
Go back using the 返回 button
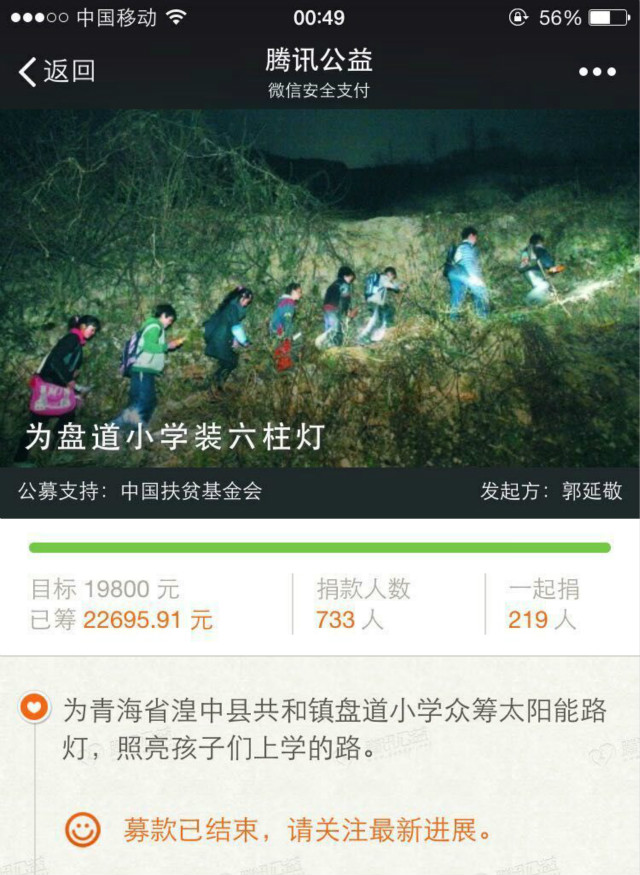pos(57,71)
